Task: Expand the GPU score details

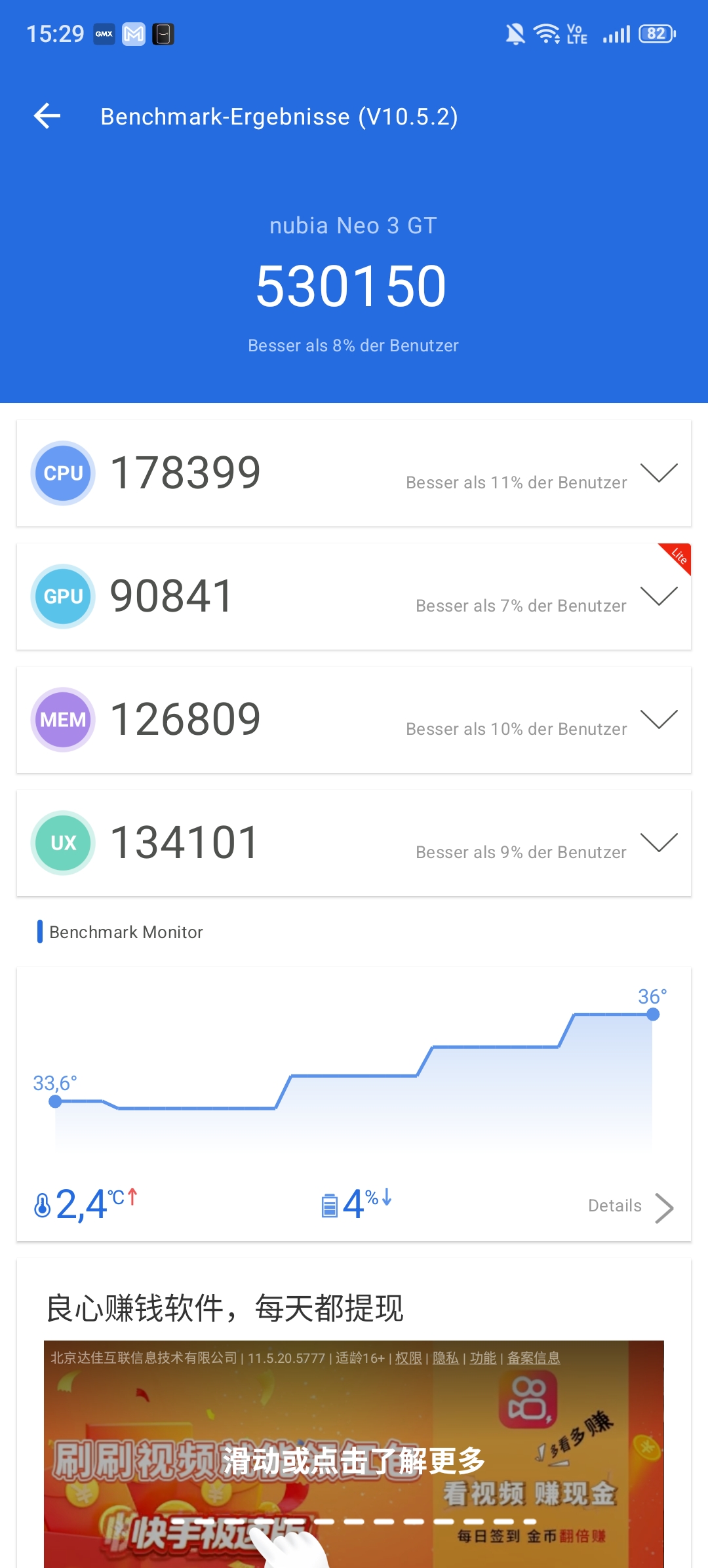Action: tap(658, 596)
